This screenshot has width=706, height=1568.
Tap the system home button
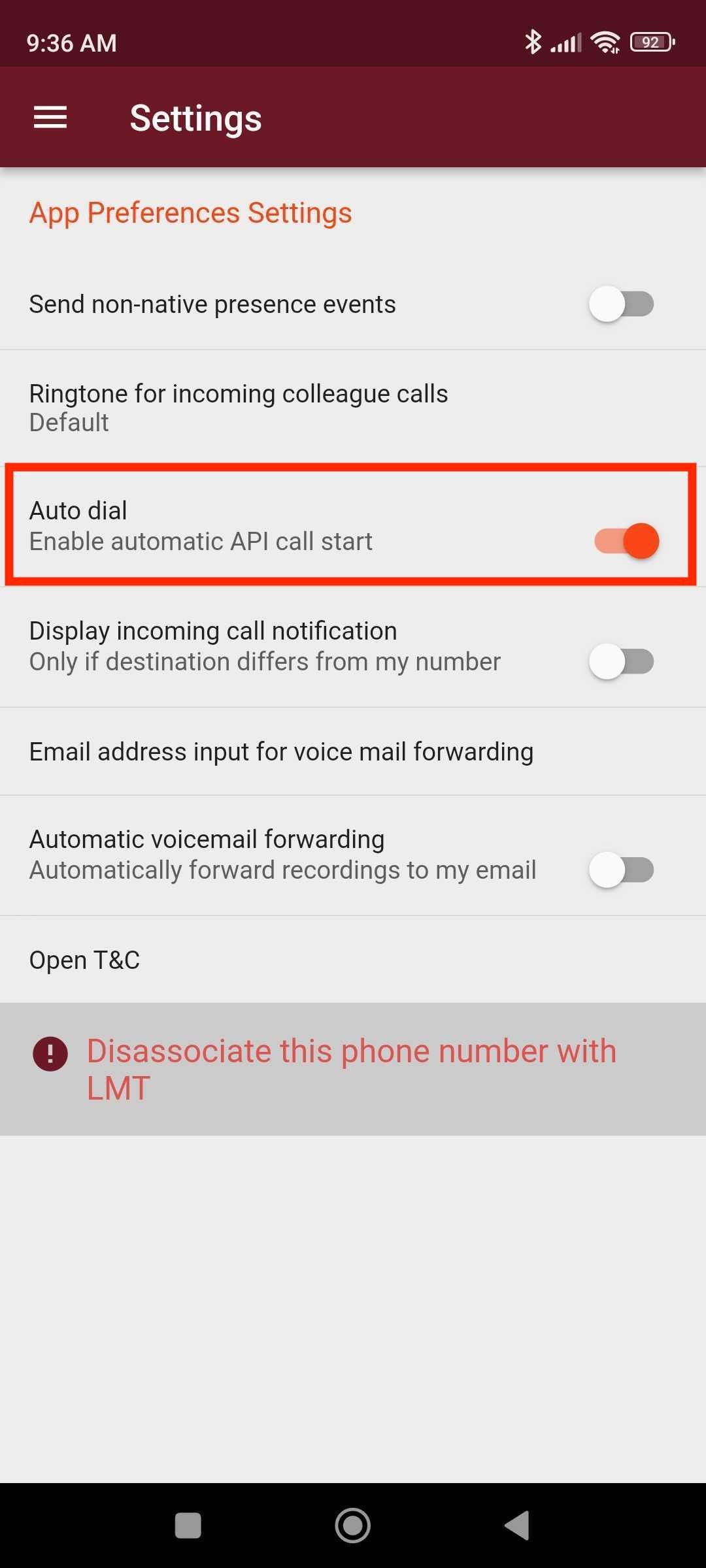pos(353,1526)
